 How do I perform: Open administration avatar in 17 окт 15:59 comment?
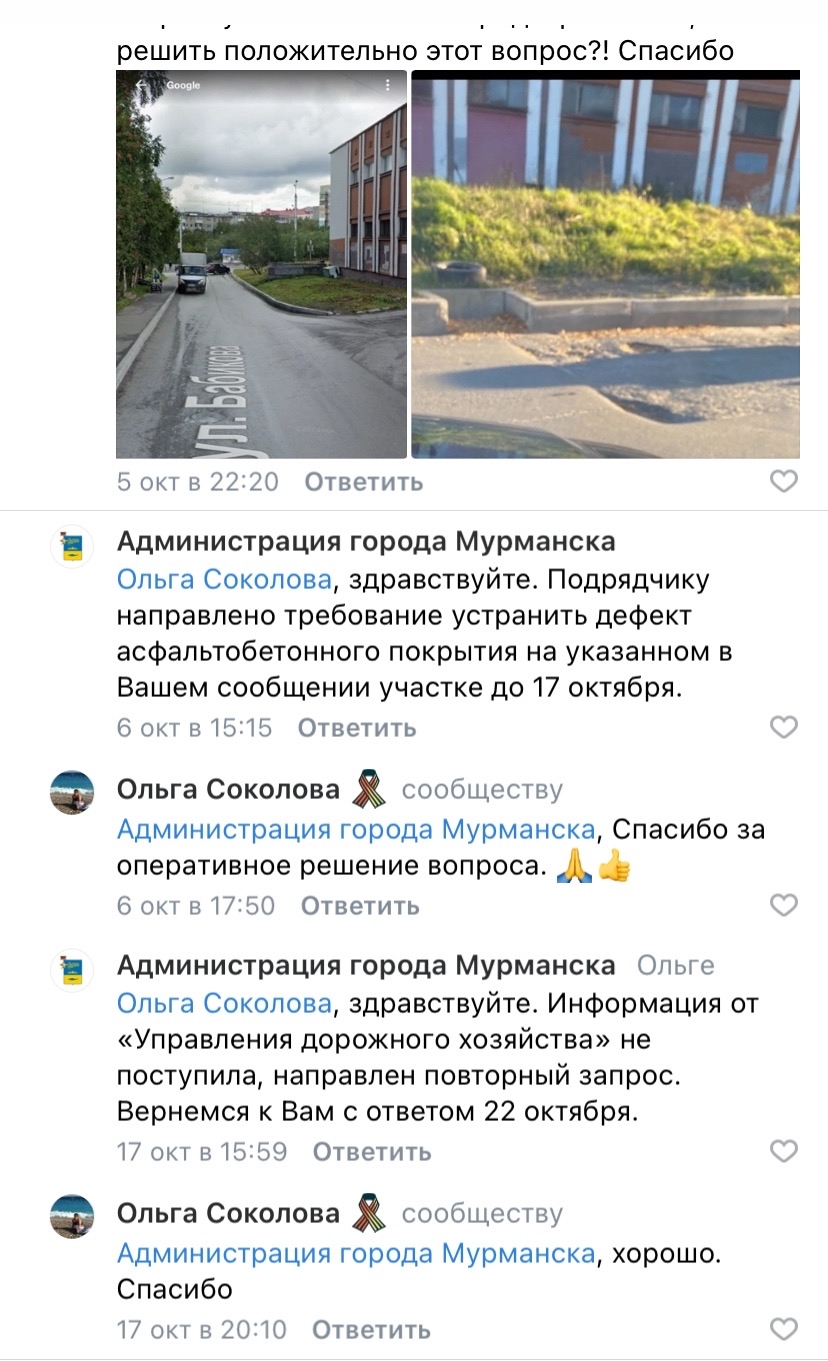tap(72, 970)
